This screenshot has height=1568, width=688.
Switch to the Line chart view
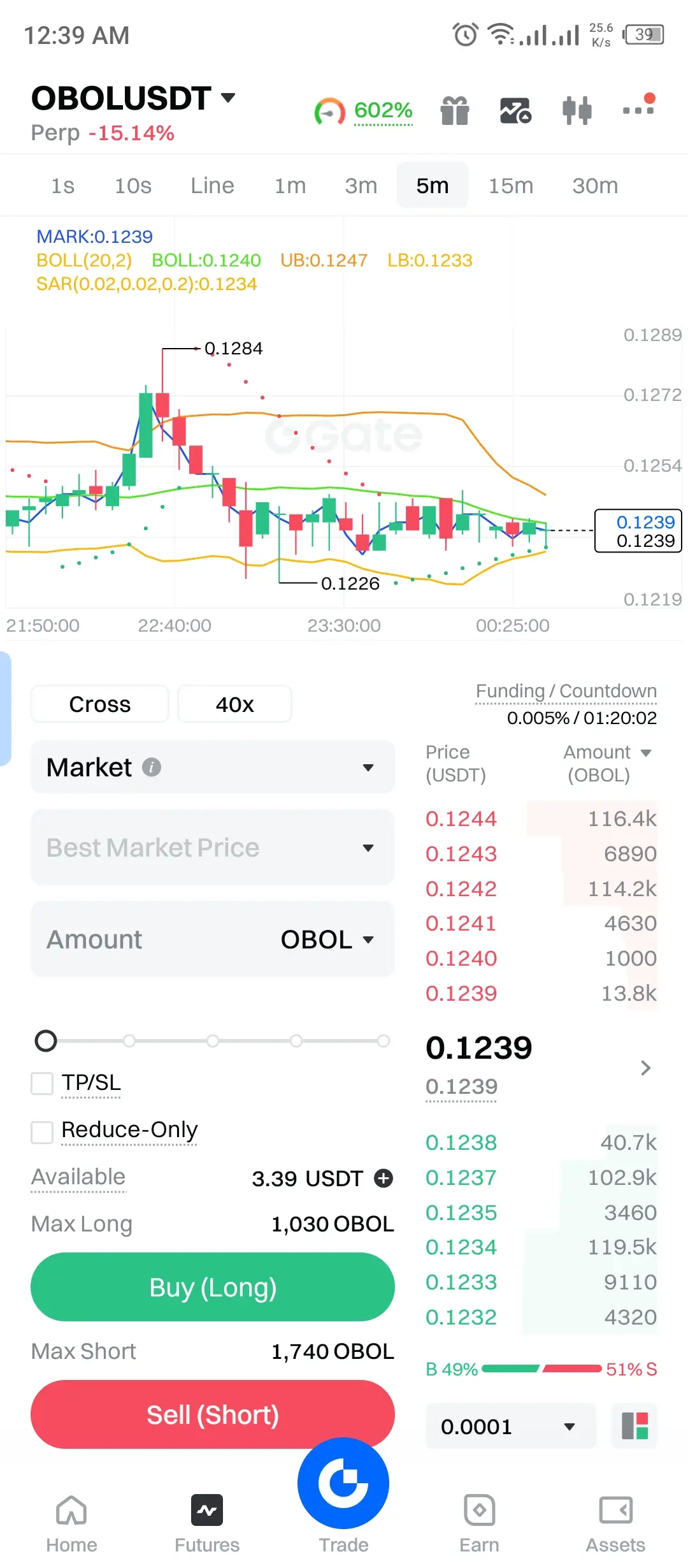(212, 185)
